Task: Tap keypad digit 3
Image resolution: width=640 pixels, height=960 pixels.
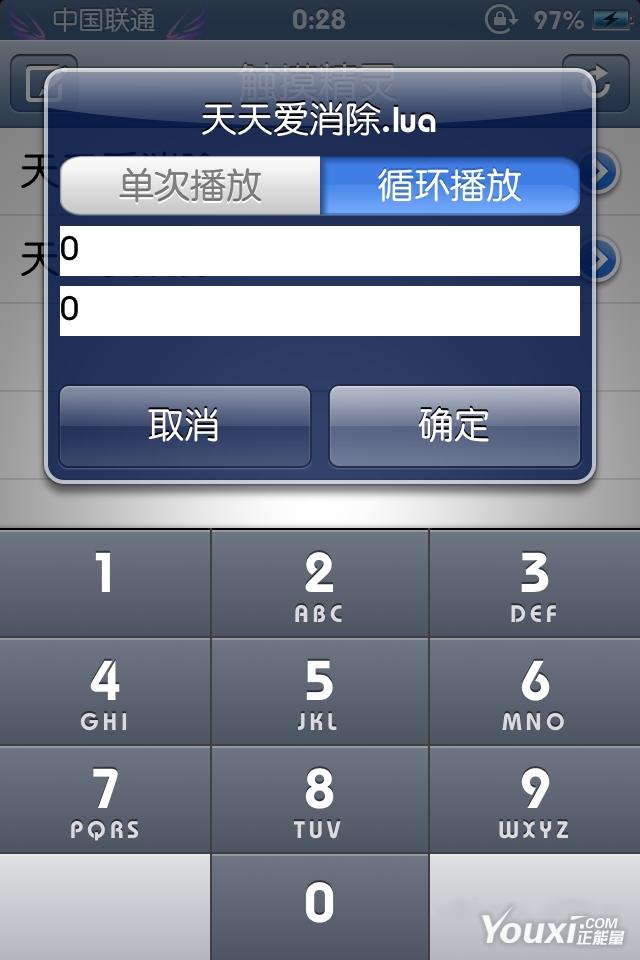Action: [535, 584]
